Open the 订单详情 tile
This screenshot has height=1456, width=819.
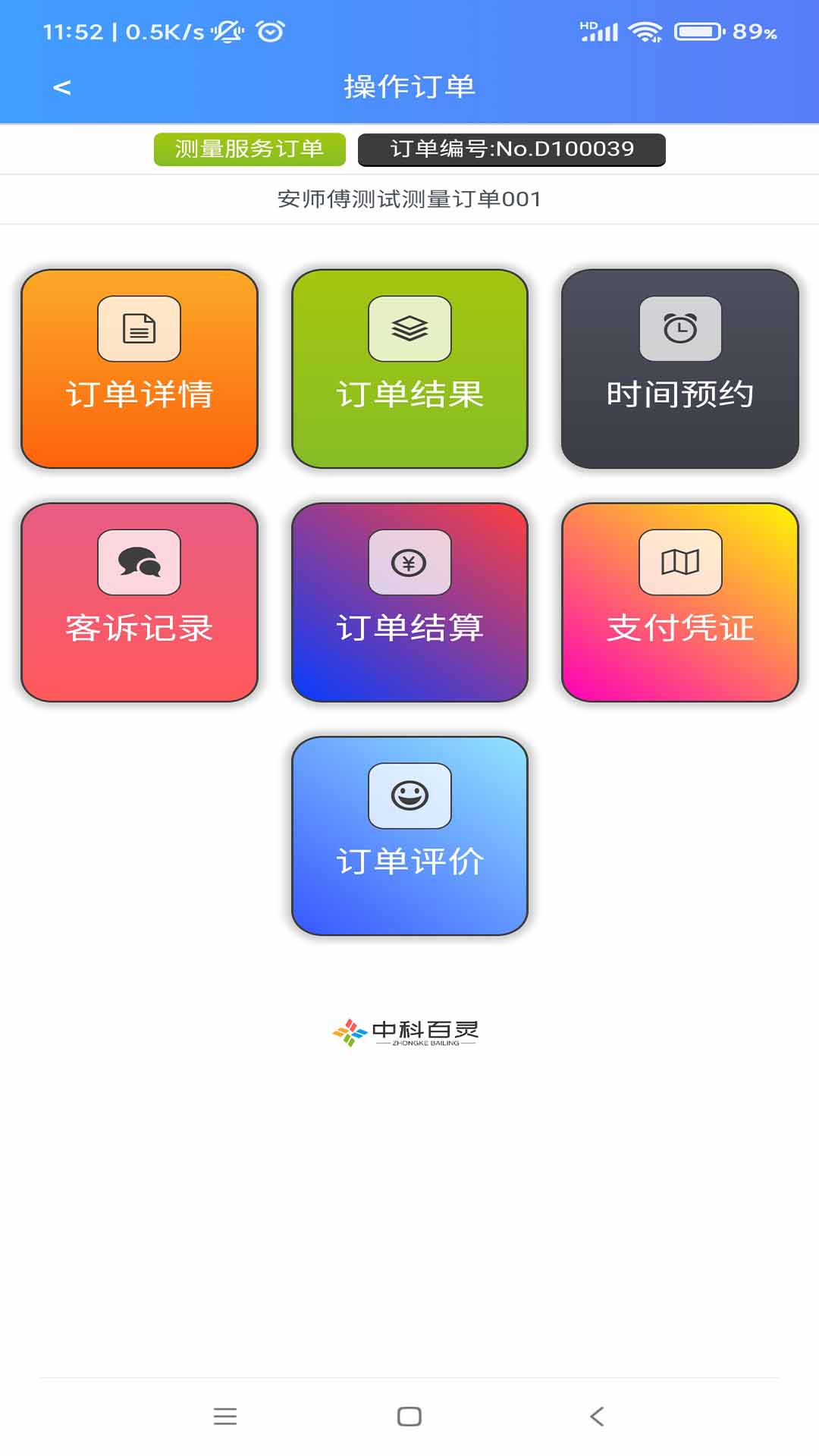coord(140,369)
